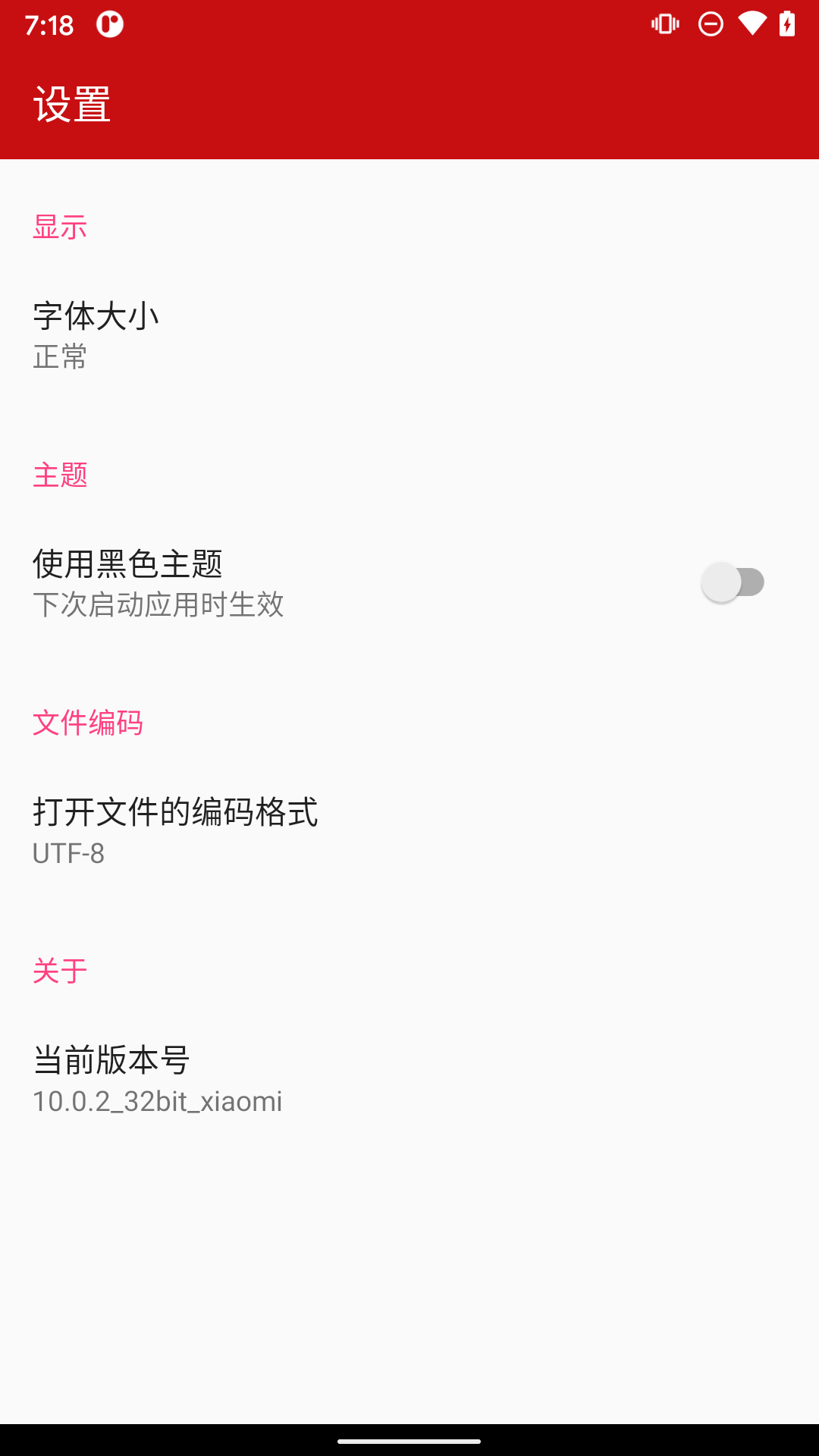Click the Wi-Fi icon in status bar
The image size is (819, 1456).
753,25
